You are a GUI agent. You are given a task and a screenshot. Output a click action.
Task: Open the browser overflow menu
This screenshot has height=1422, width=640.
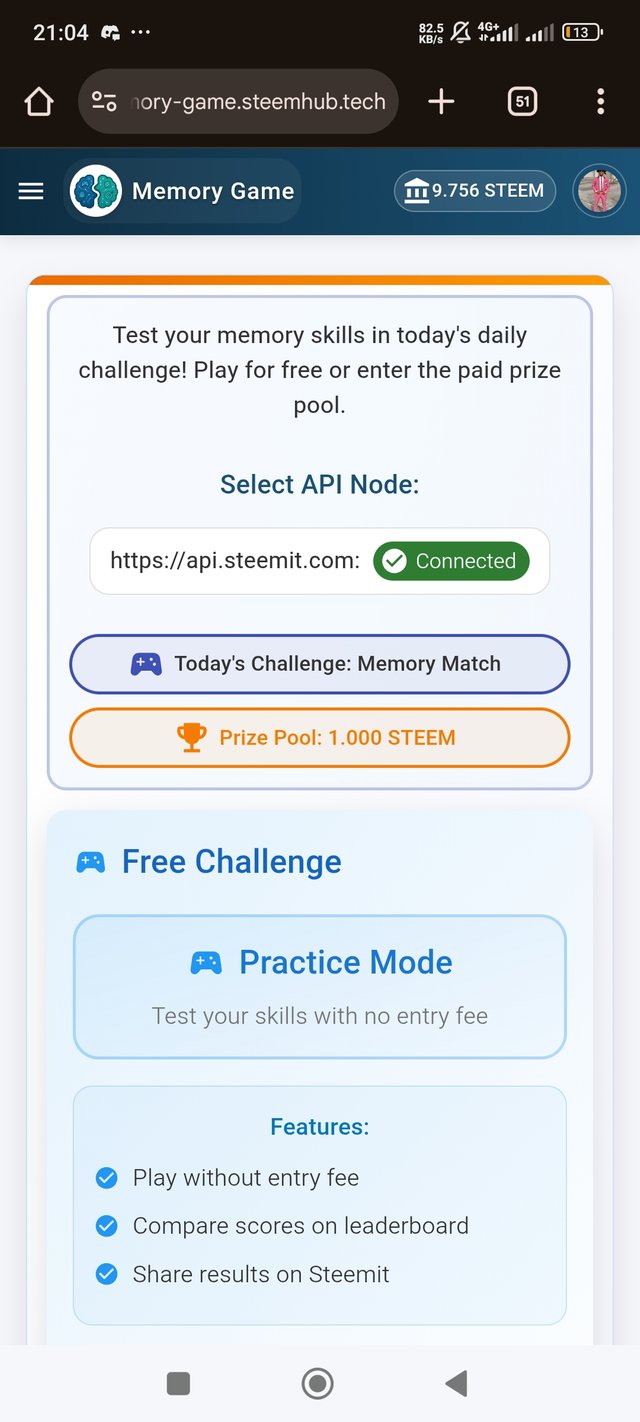pos(600,101)
